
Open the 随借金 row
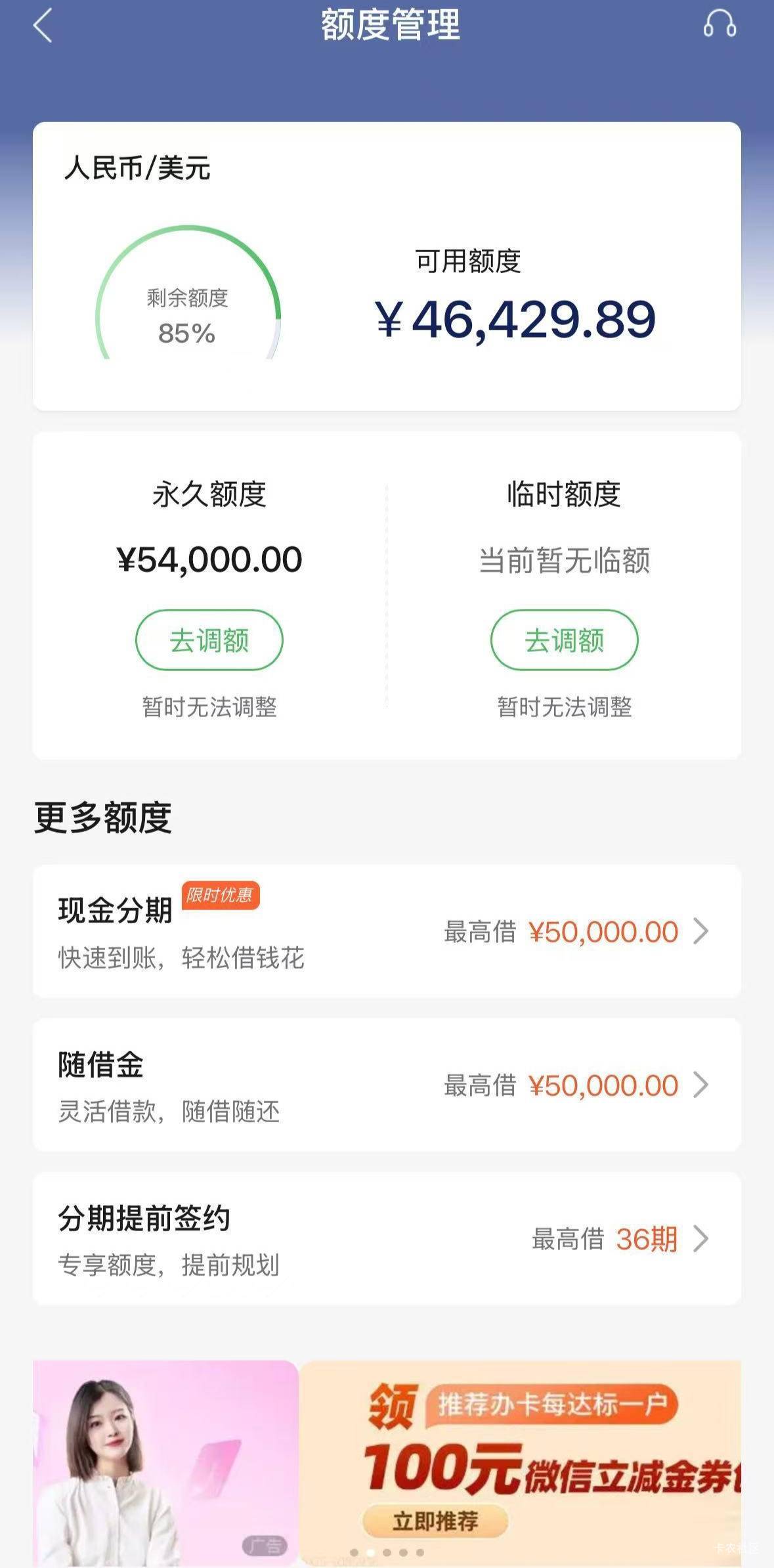click(387, 1085)
